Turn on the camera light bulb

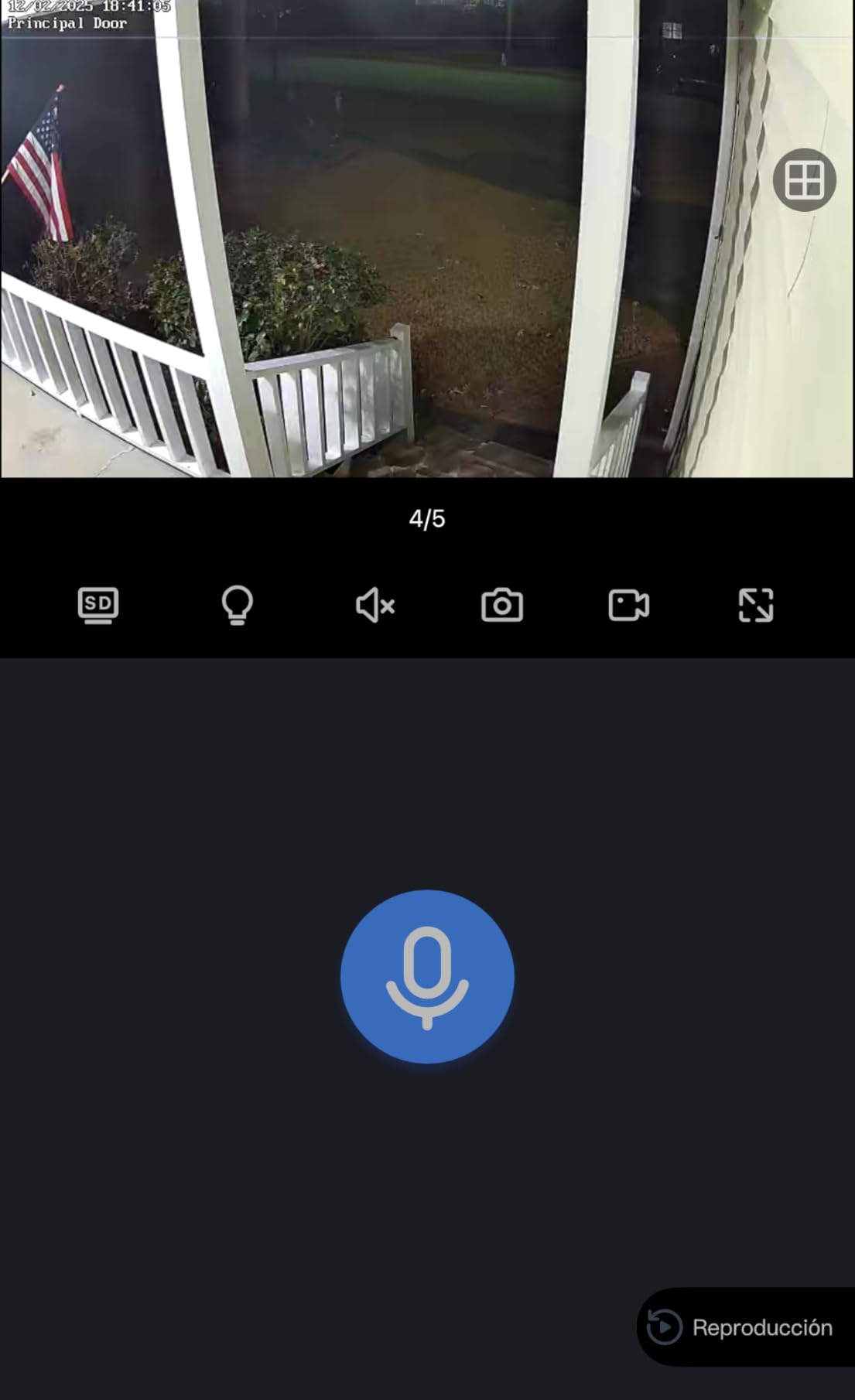coord(237,605)
